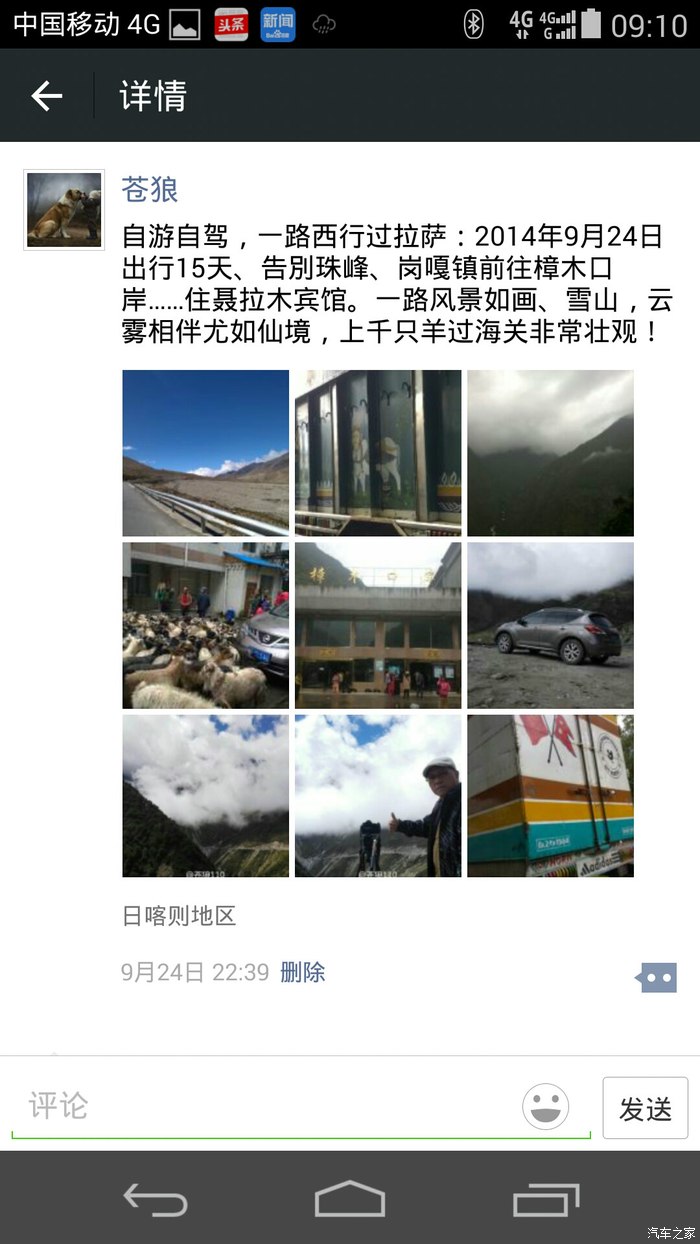Send the comment with 发送
This screenshot has width=700, height=1244.
coord(645,1108)
